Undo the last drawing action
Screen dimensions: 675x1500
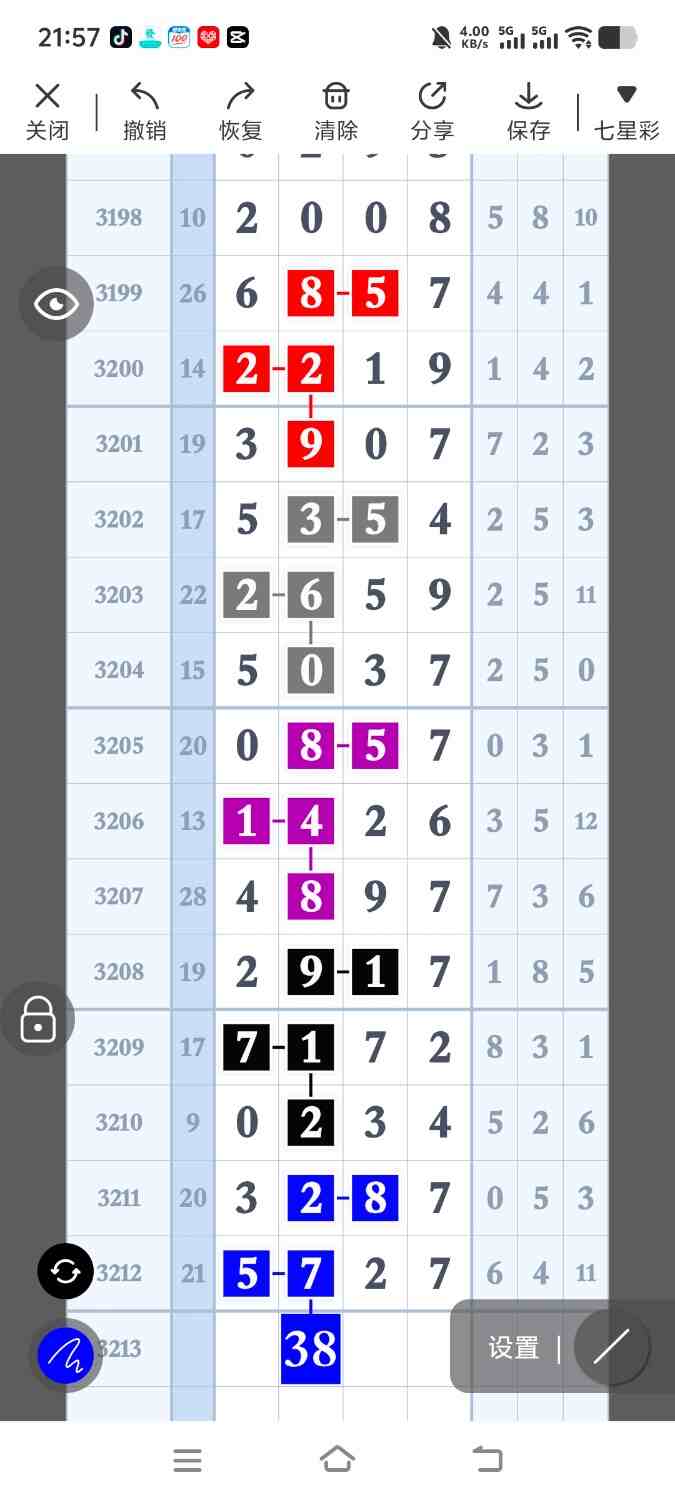(145, 111)
